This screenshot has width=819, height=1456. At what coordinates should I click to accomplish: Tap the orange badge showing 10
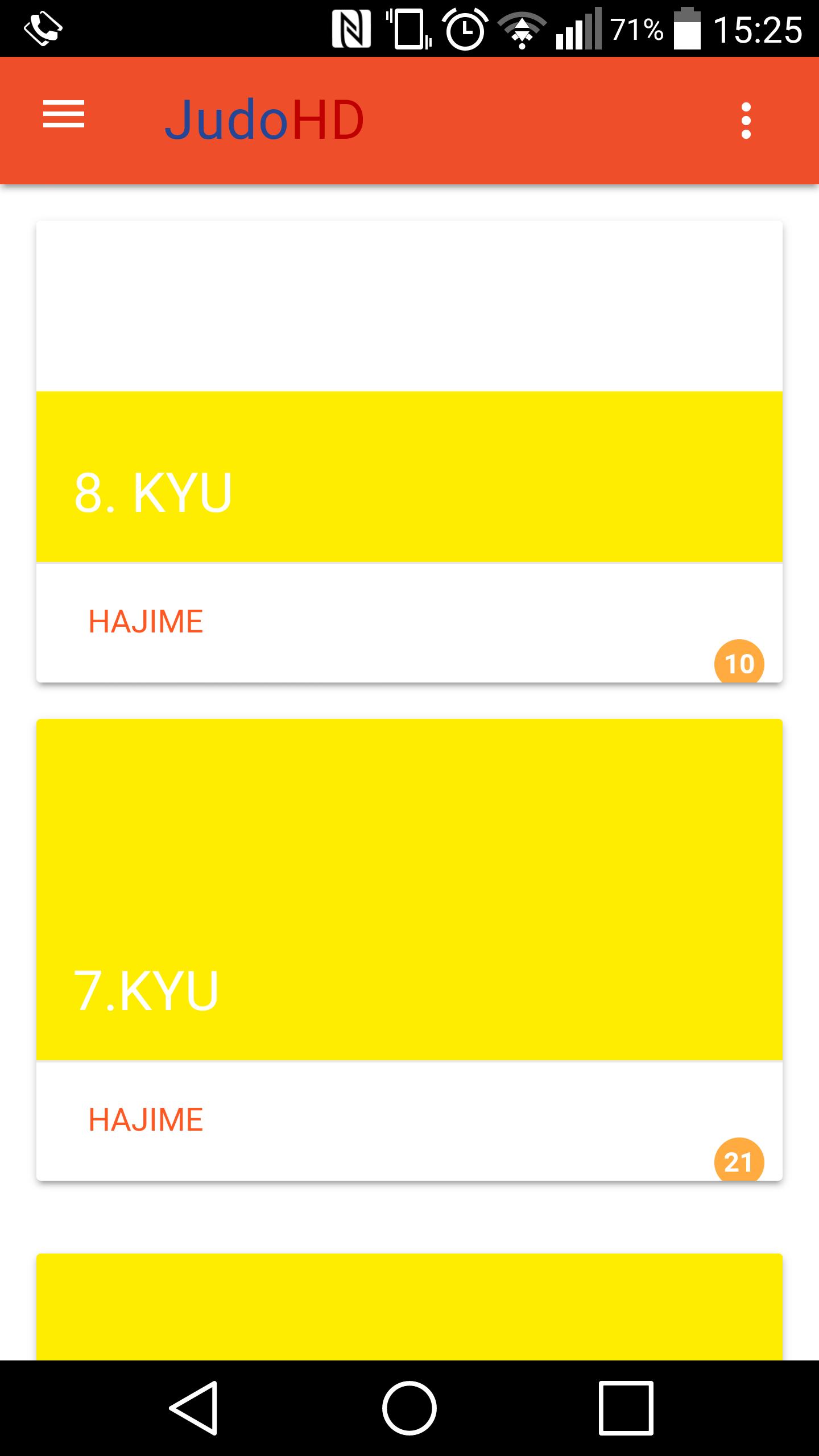coord(739,663)
